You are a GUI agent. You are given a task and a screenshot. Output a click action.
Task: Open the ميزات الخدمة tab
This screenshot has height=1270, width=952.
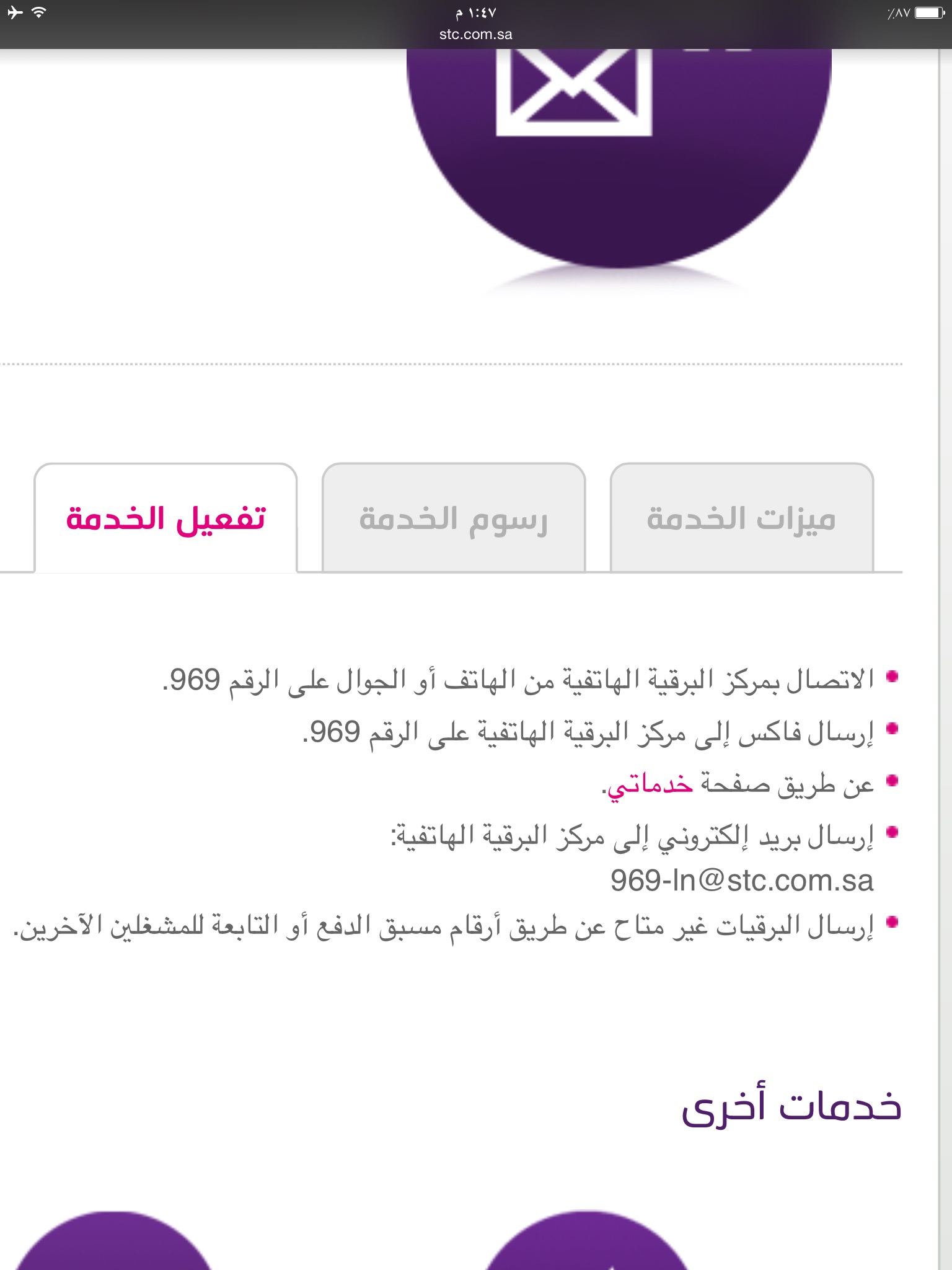pos(742,518)
